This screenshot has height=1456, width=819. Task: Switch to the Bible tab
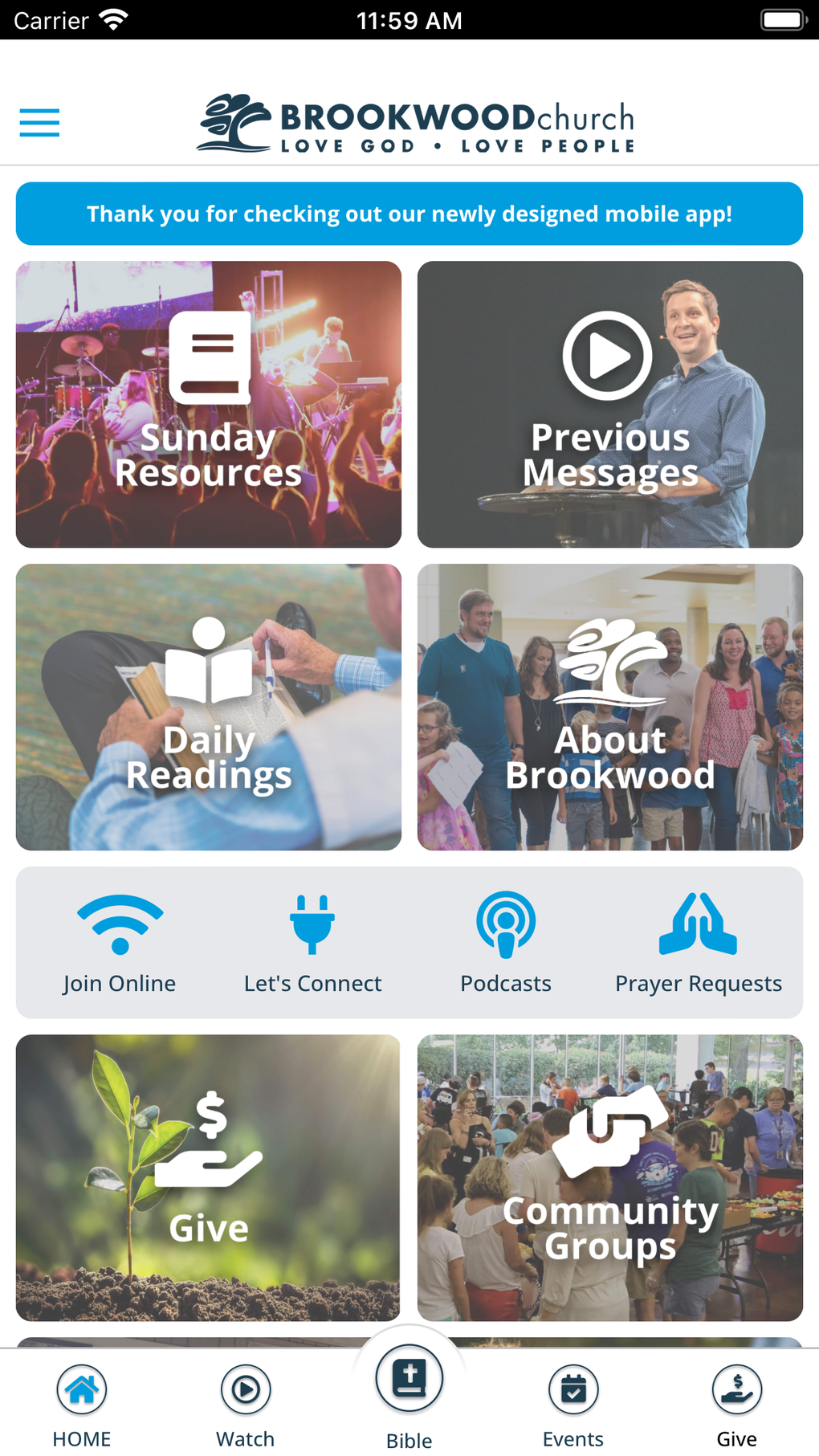click(409, 1393)
